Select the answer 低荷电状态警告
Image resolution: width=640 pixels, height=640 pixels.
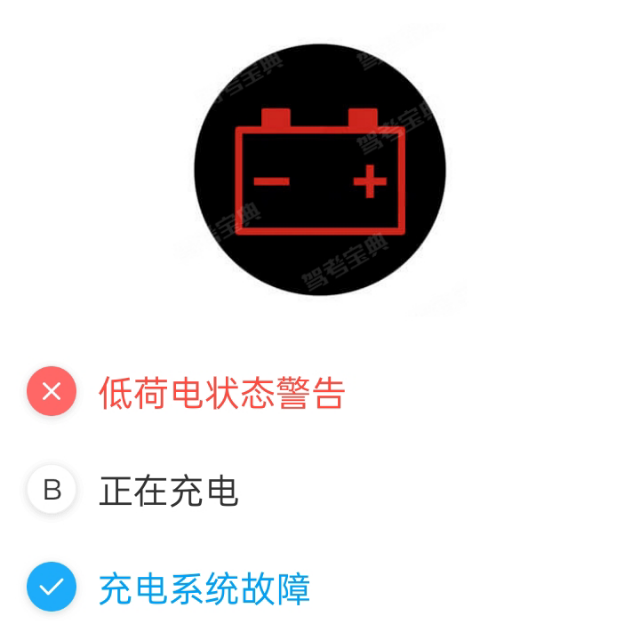pyautogui.click(x=221, y=393)
